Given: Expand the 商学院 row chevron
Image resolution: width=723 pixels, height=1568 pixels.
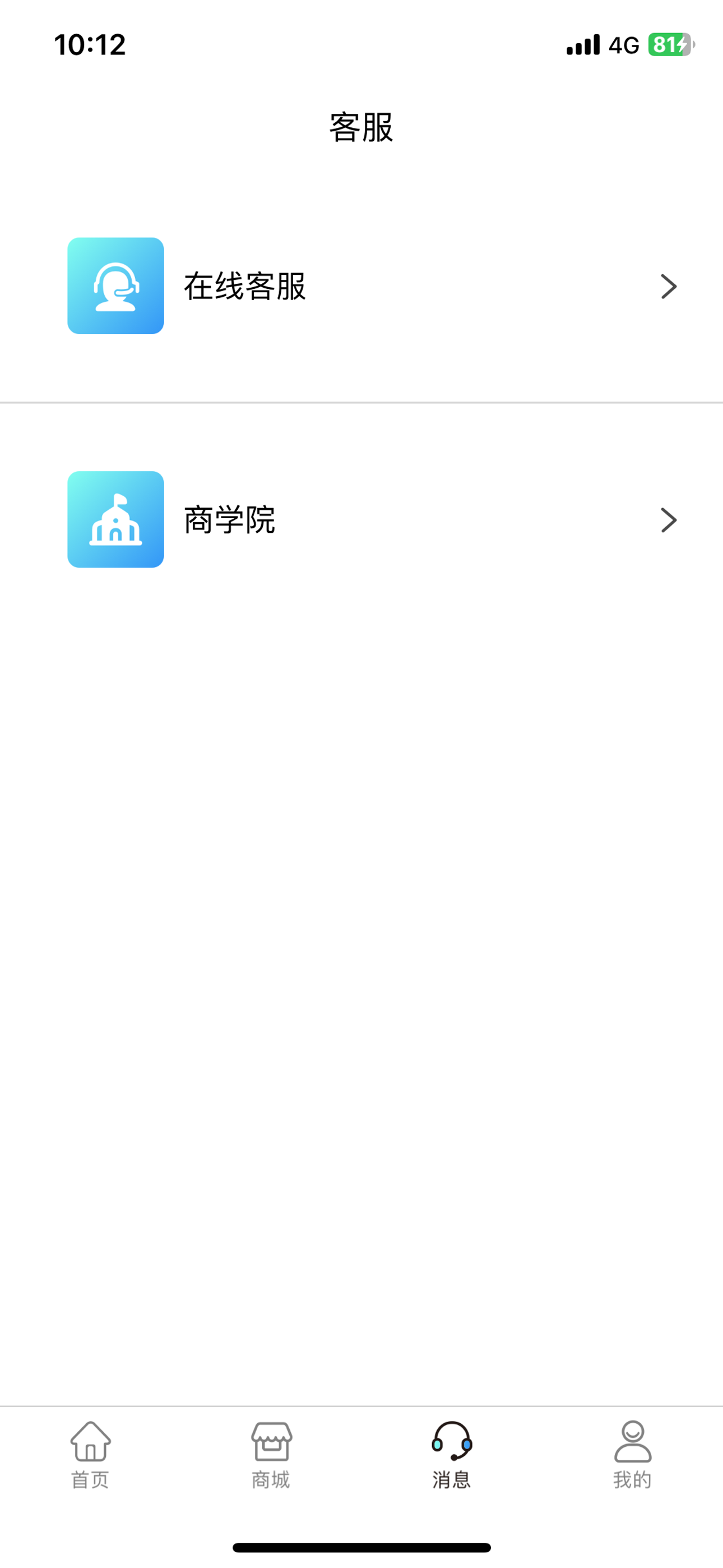Looking at the screenshot, I should (668, 519).
